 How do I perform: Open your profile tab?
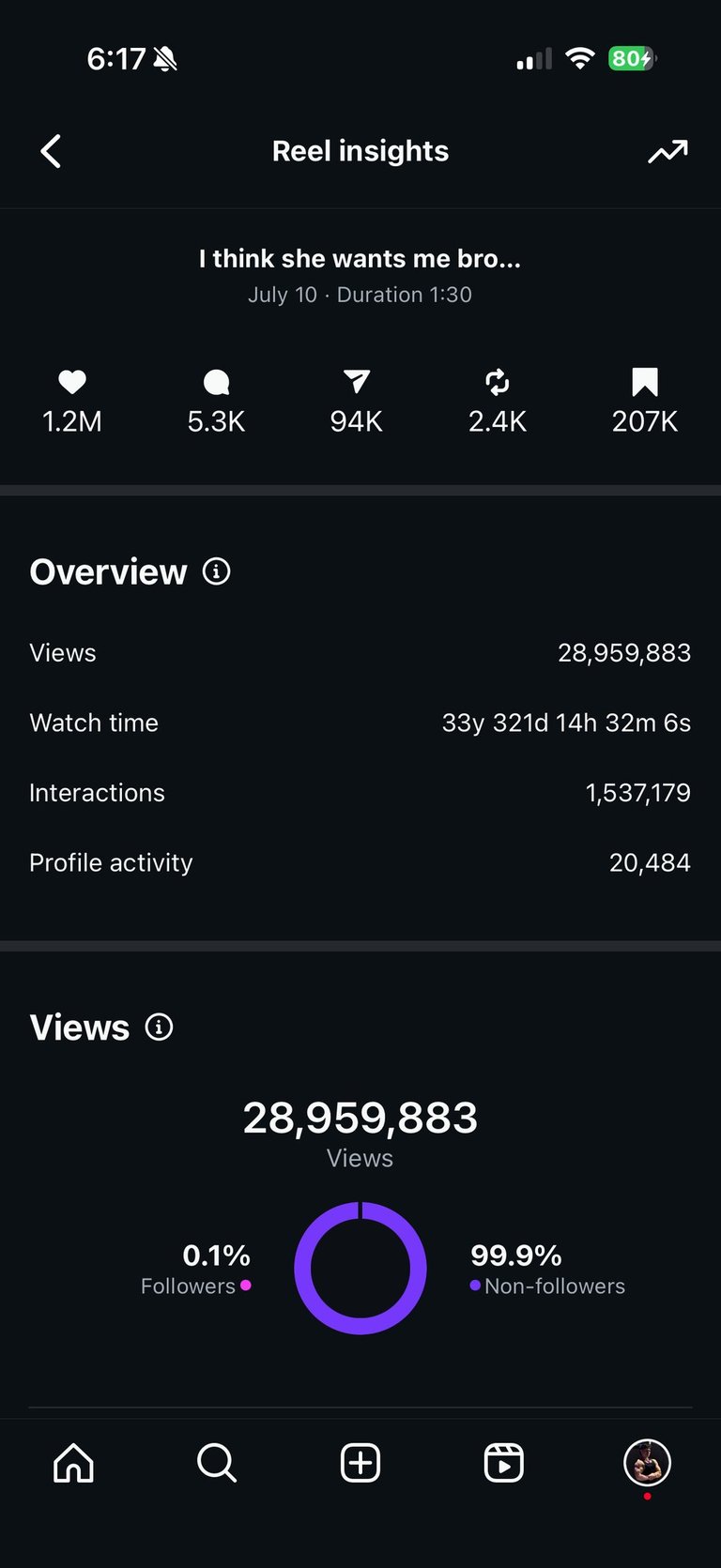647,1462
